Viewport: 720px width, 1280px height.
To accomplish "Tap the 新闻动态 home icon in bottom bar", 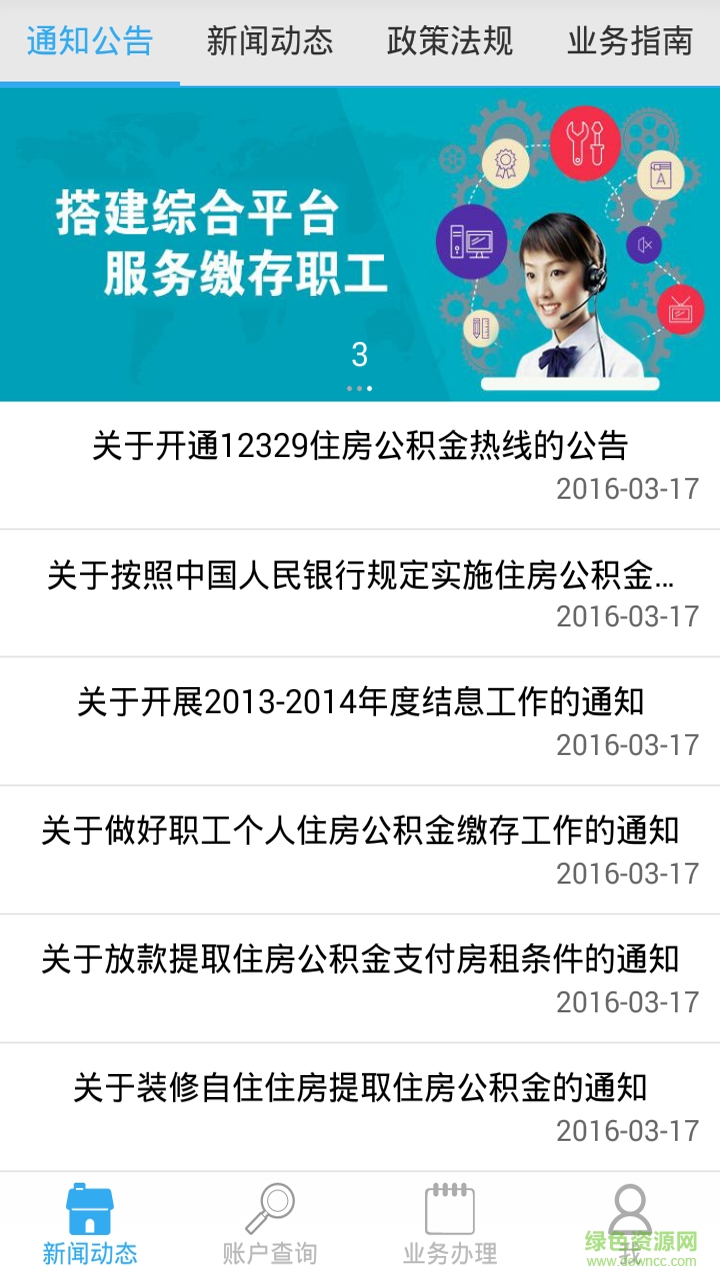I will tap(92, 1206).
